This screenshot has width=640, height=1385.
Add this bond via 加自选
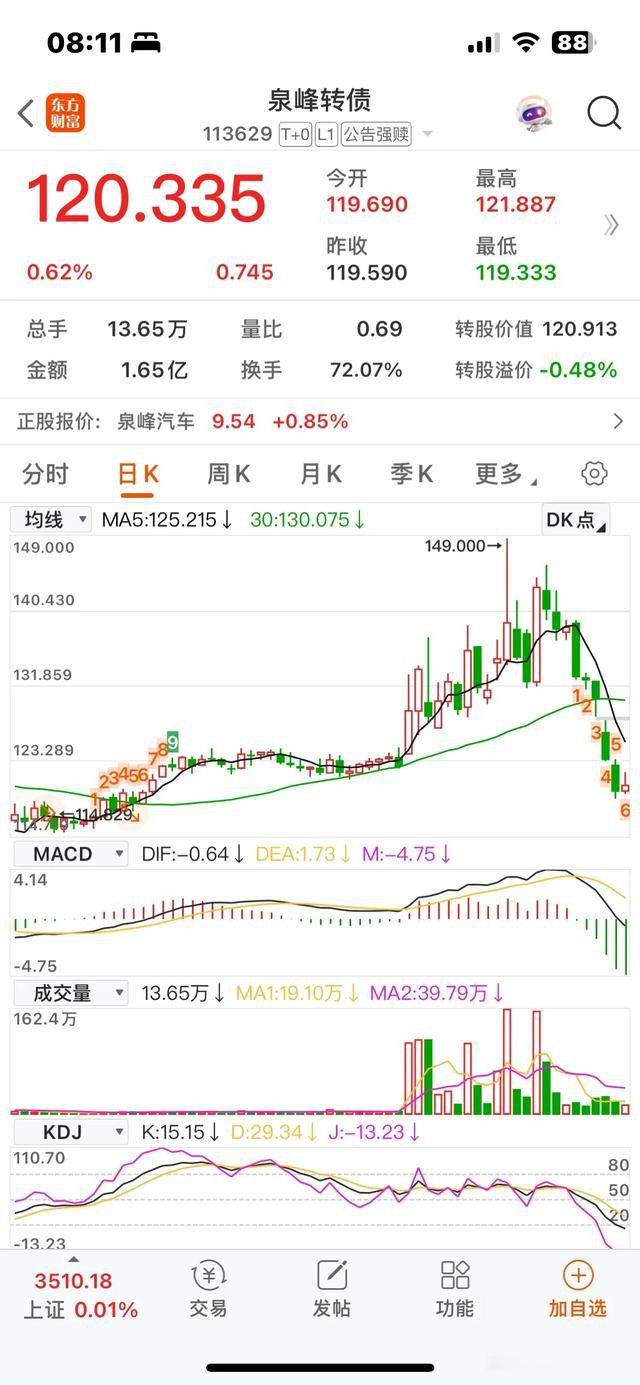point(577,1289)
